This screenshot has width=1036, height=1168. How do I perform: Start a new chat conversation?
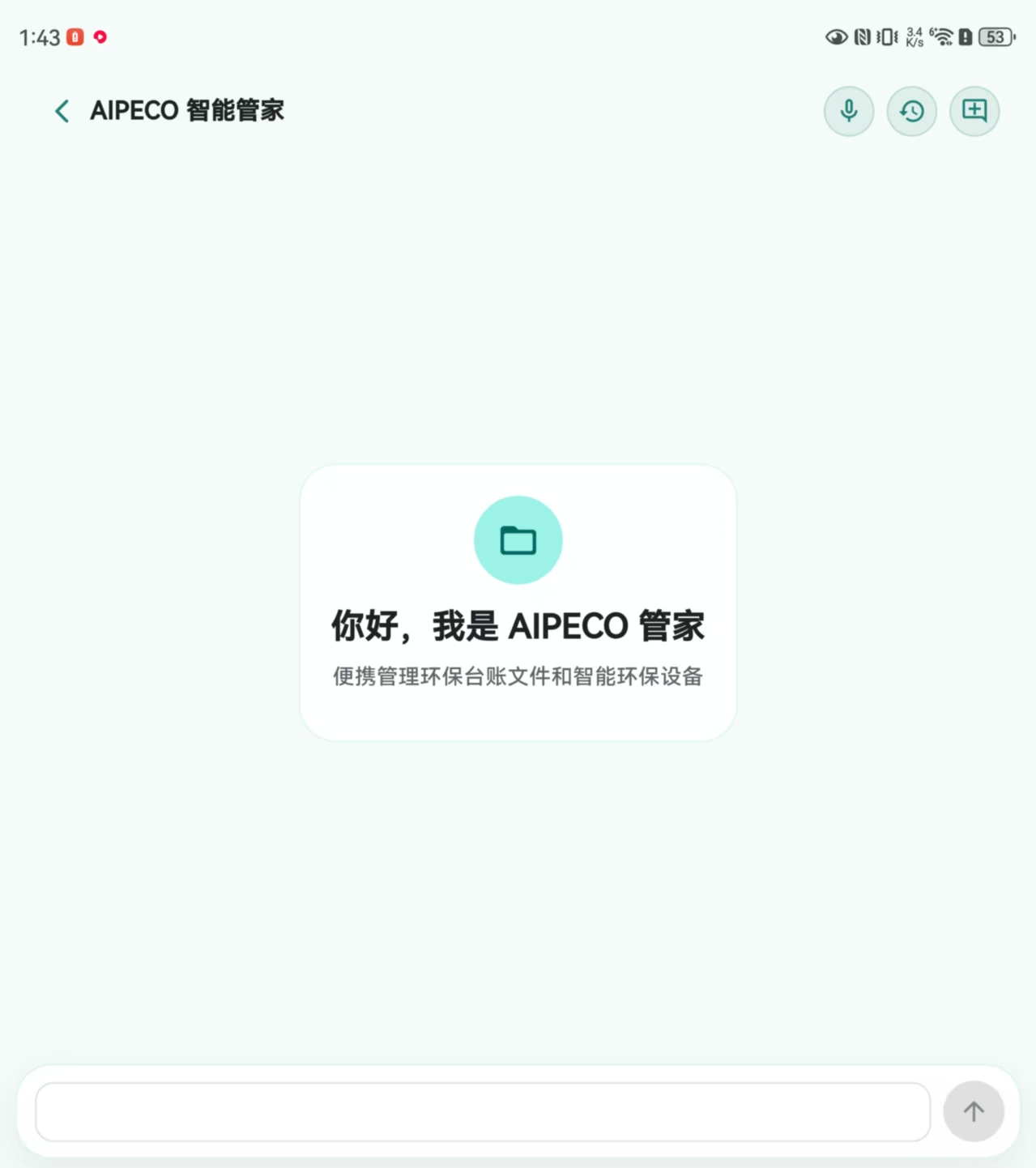coord(974,111)
